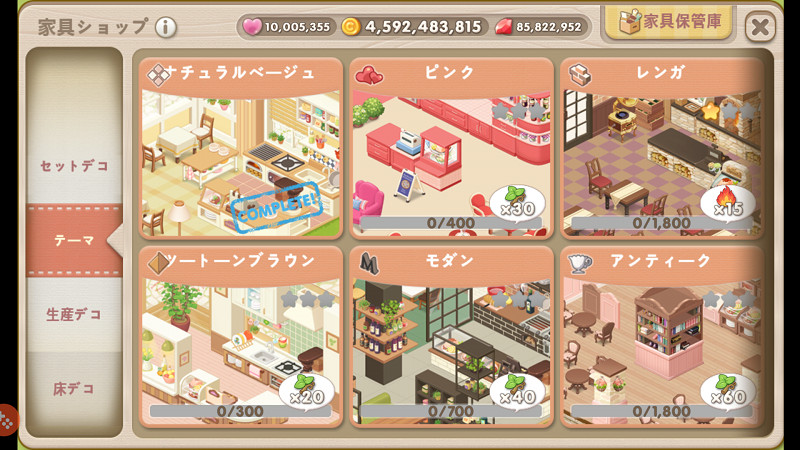Switch to the 生産デコ tab
The image size is (800, 450).
click(x=74, y=314)
